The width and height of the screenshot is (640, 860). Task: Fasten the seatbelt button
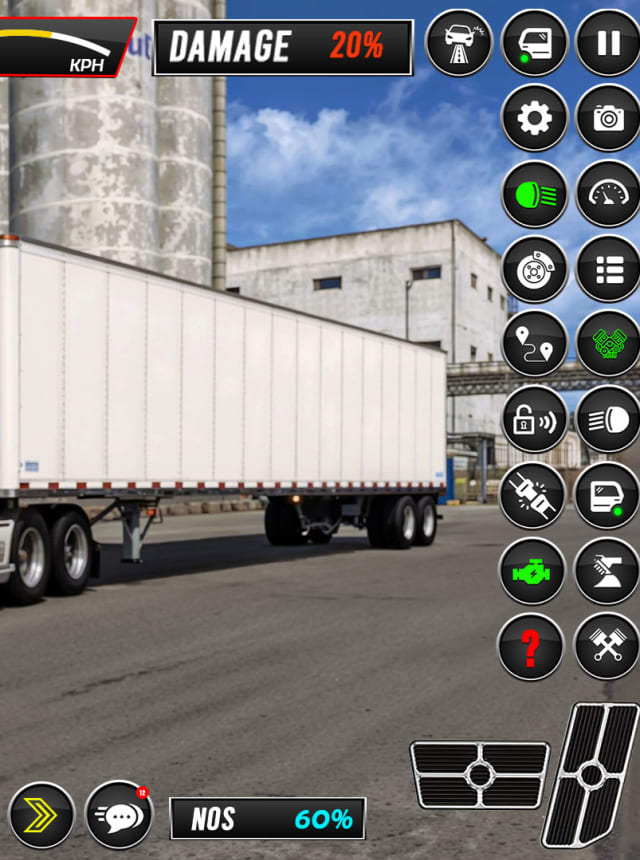coord(532,495)
